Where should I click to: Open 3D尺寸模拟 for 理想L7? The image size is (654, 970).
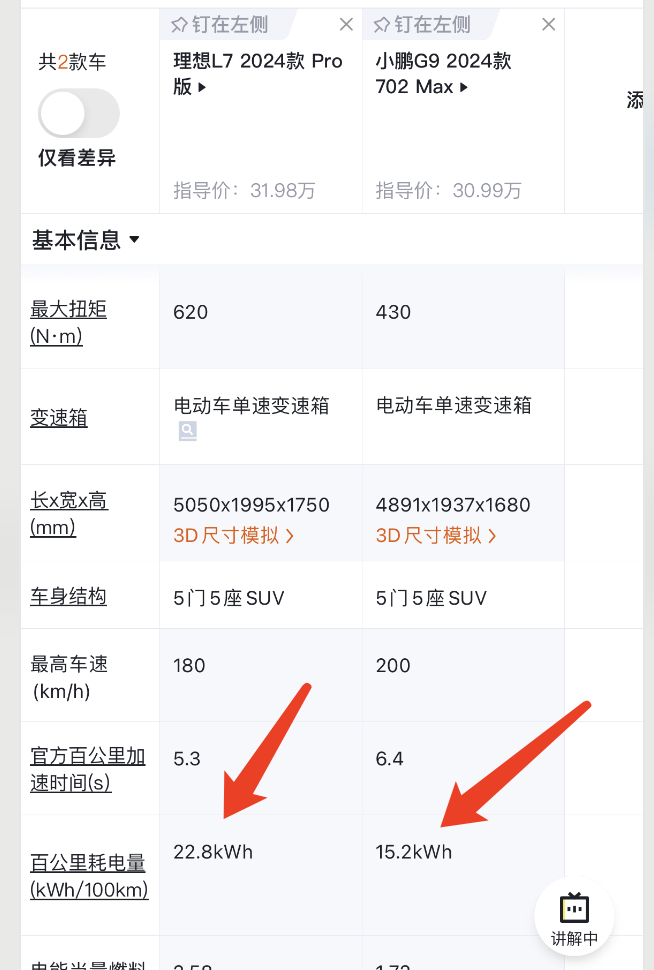pyautogui.click(x=233, y=536)
